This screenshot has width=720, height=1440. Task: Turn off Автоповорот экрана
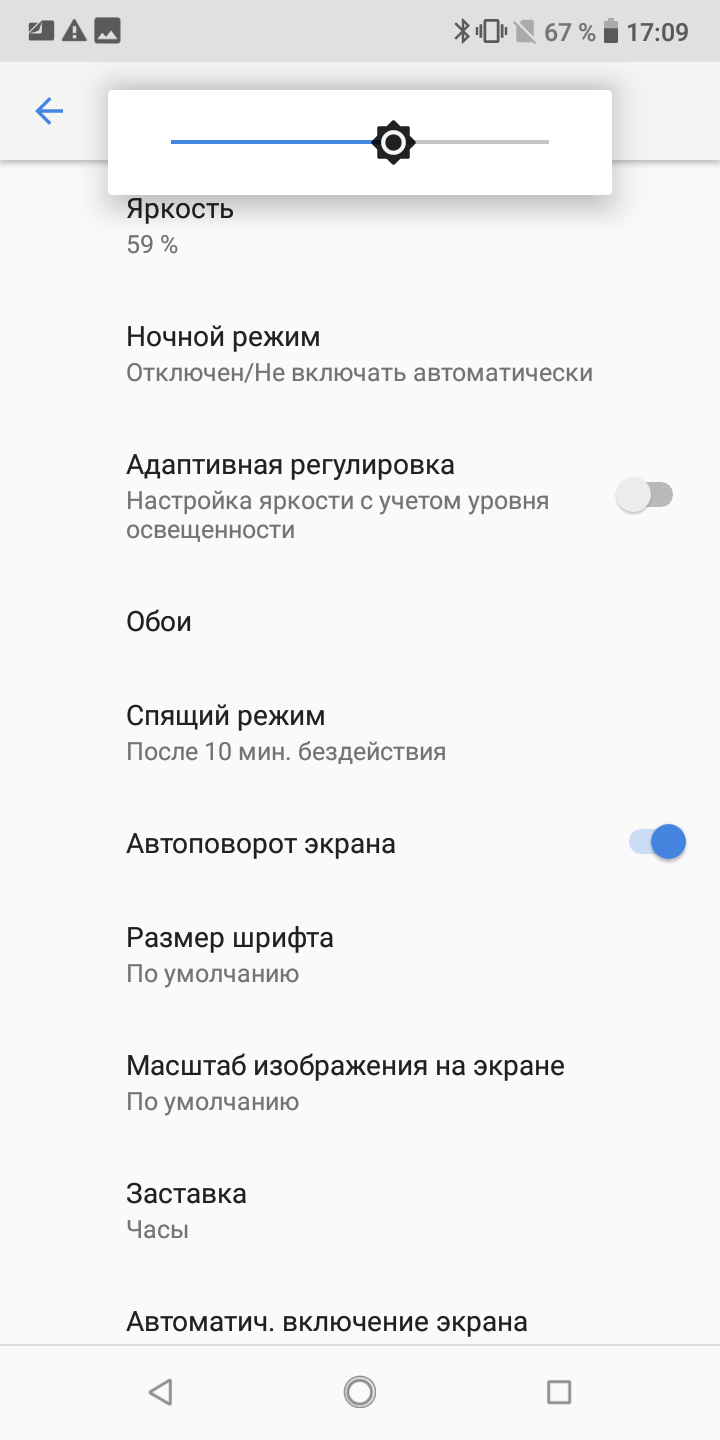click(x=657, y=842)
